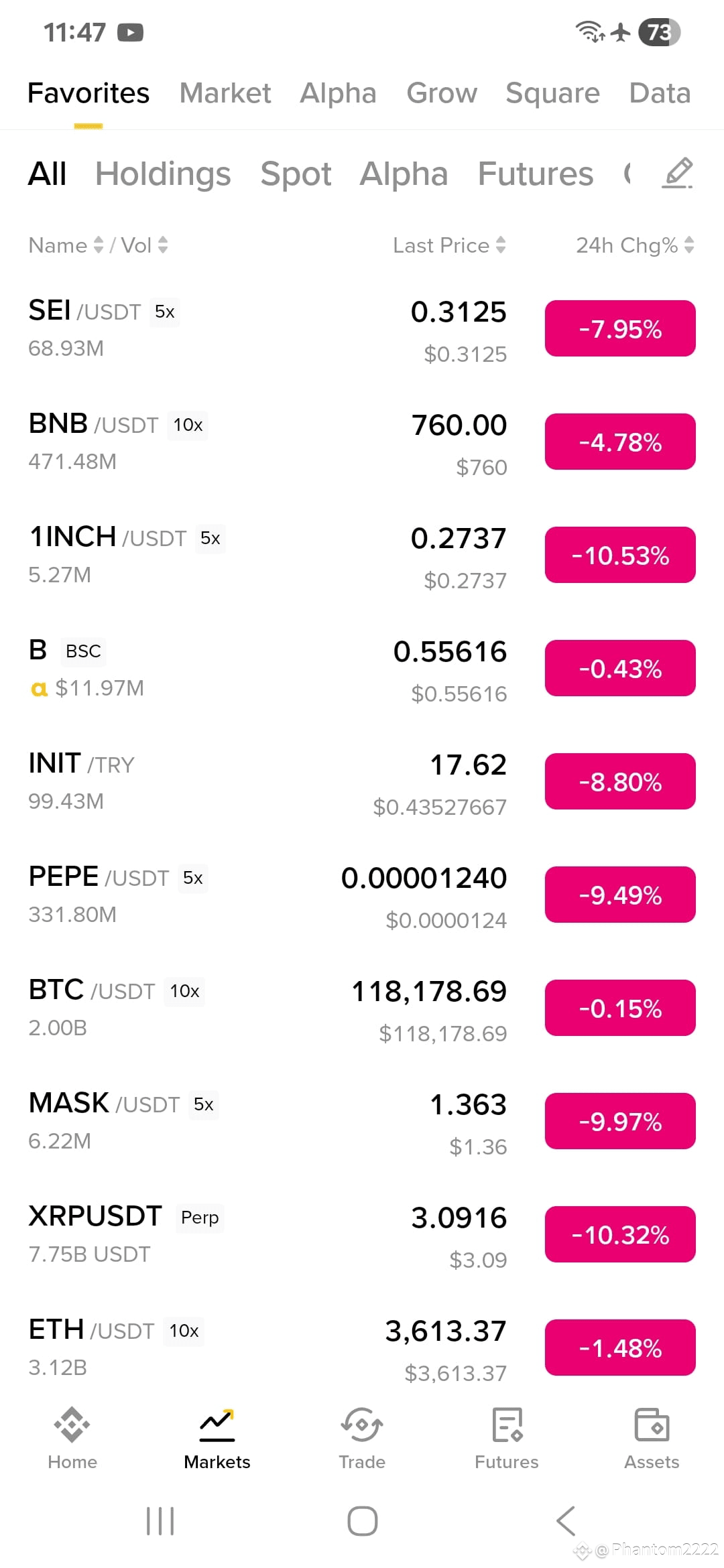Screen dimensions: 724x1568
Task: Sort the list by Last Price
Action: pos(449,245)
